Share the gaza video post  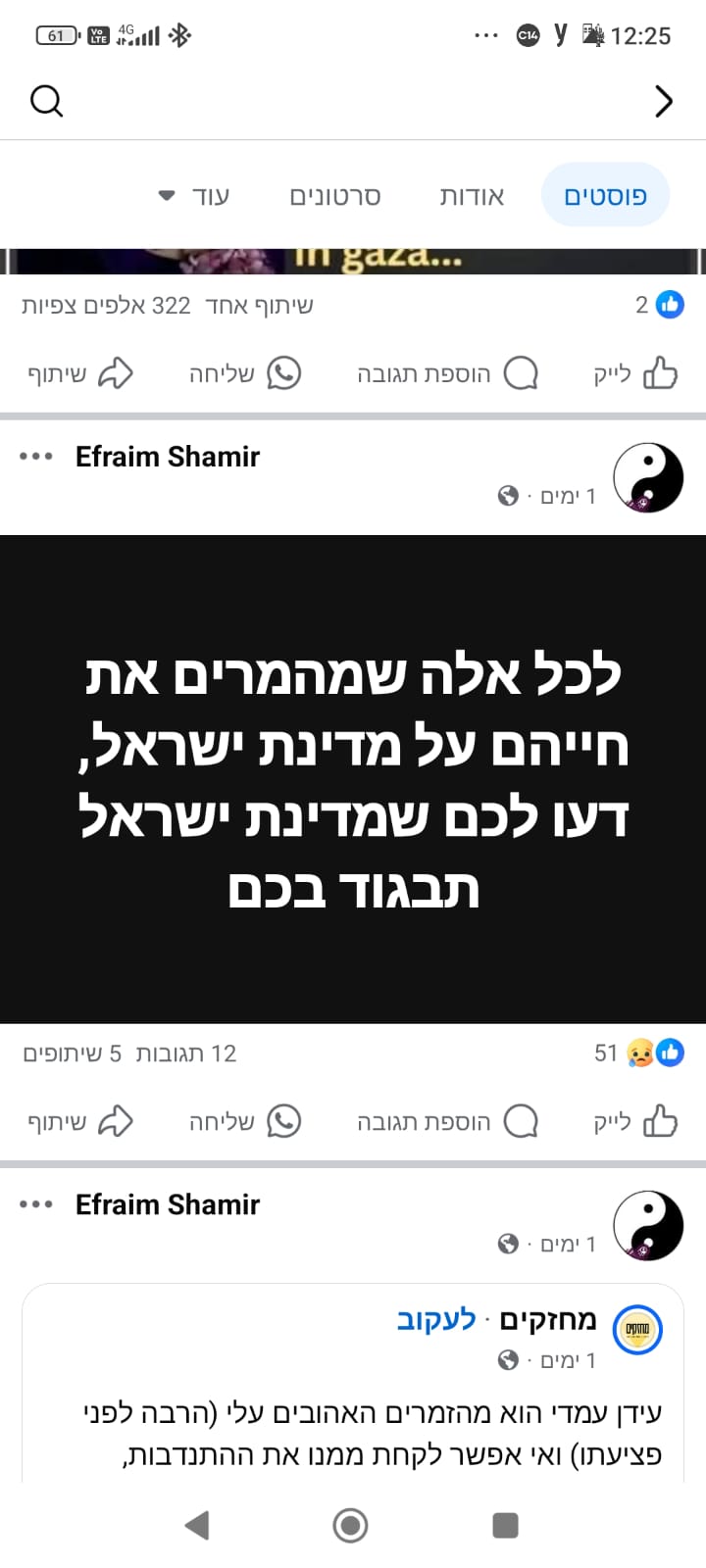coord(80,373)
